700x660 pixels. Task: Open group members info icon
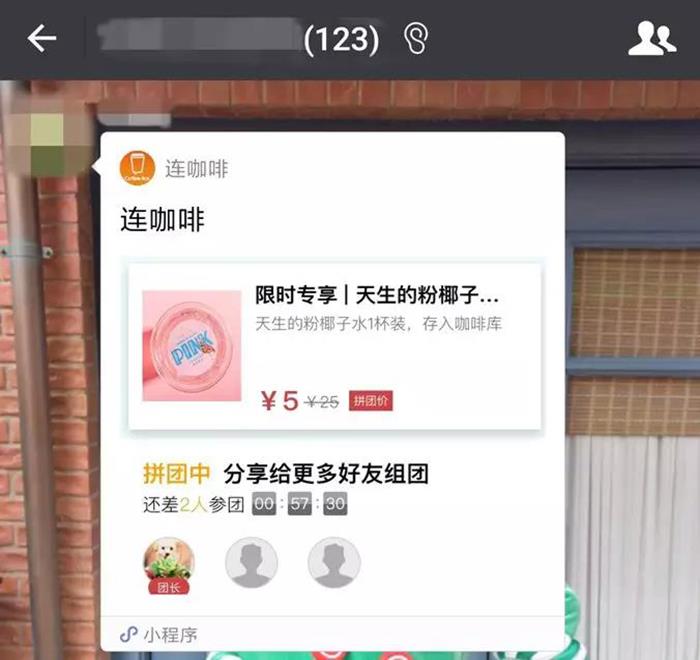coord(652,39)
